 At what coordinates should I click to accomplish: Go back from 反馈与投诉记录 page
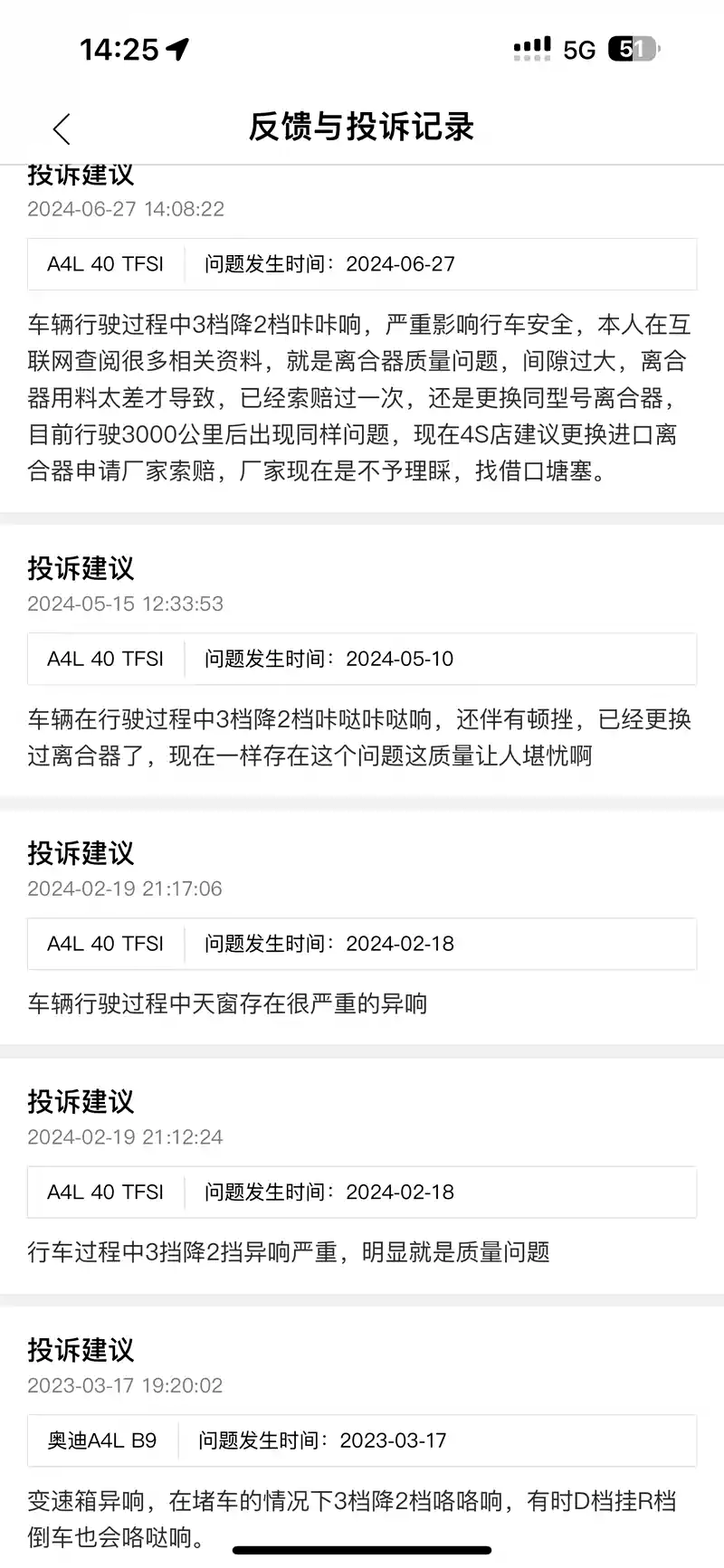coord(62,128)
